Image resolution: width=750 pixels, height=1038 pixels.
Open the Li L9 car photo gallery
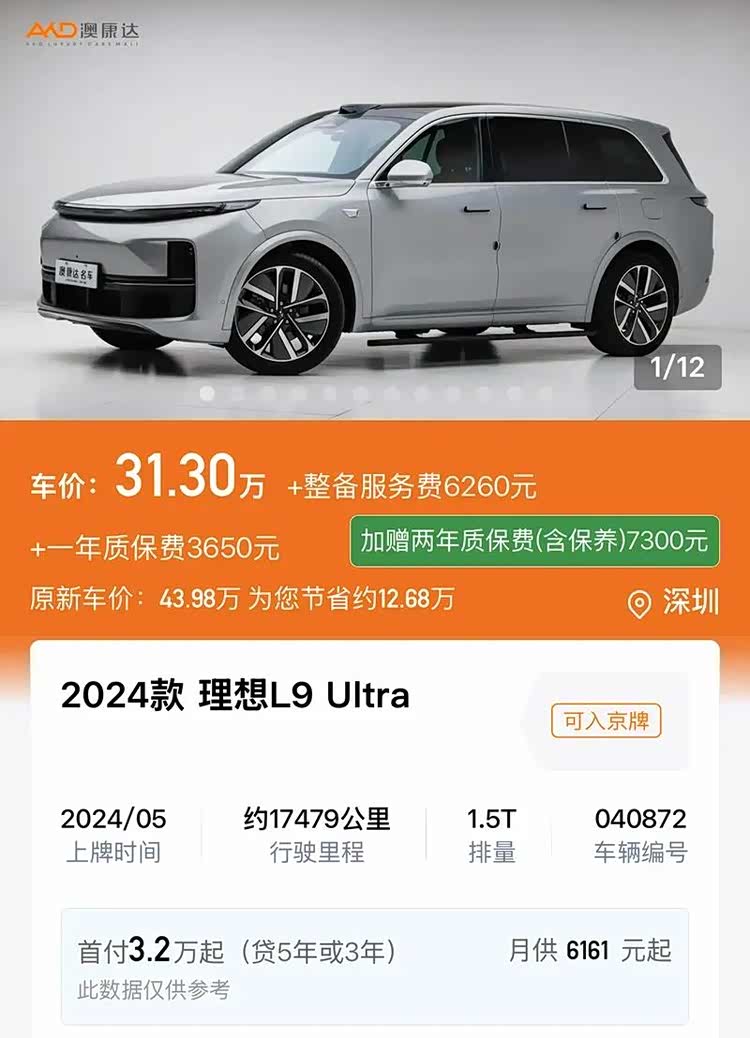[x=375, y=230]
